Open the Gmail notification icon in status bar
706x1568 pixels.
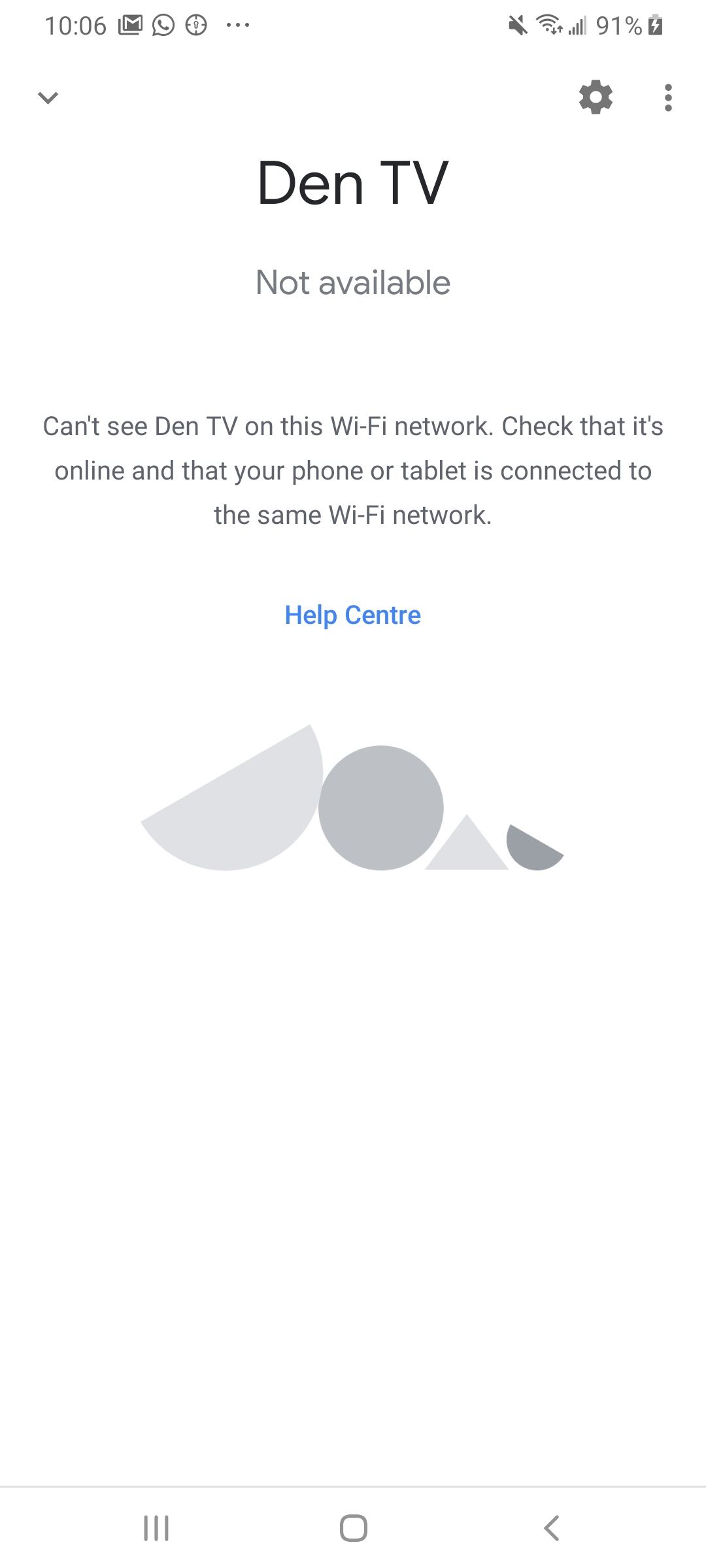[131, 25]
